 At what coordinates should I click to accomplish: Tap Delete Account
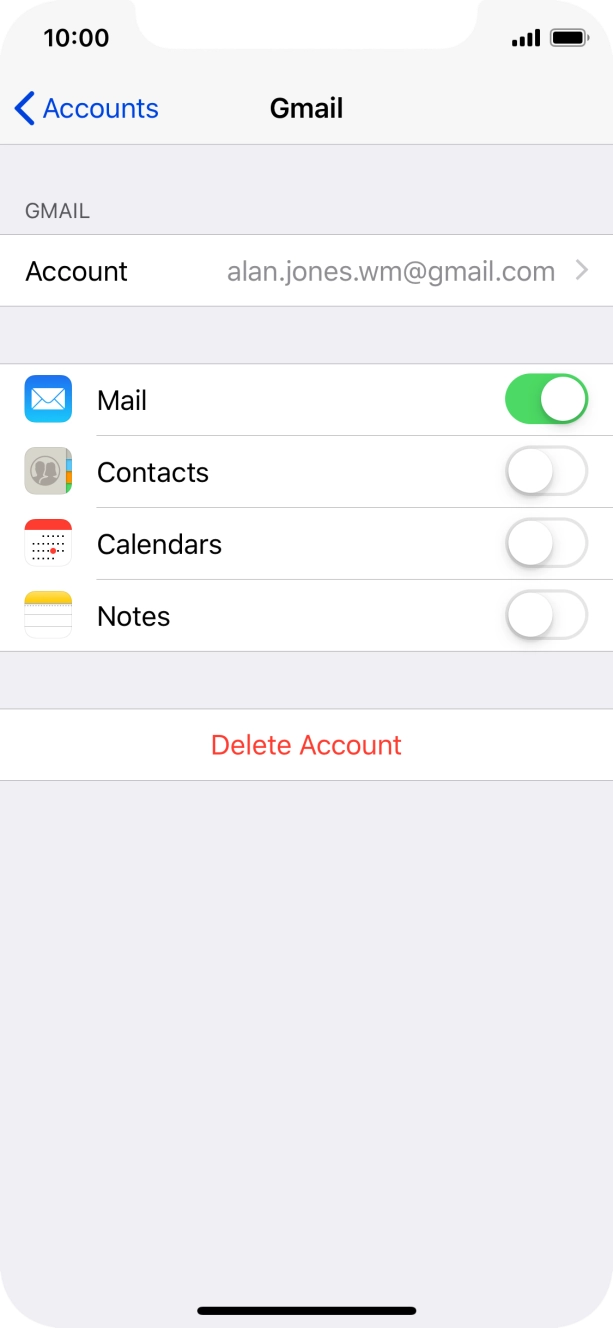[306, 745]
